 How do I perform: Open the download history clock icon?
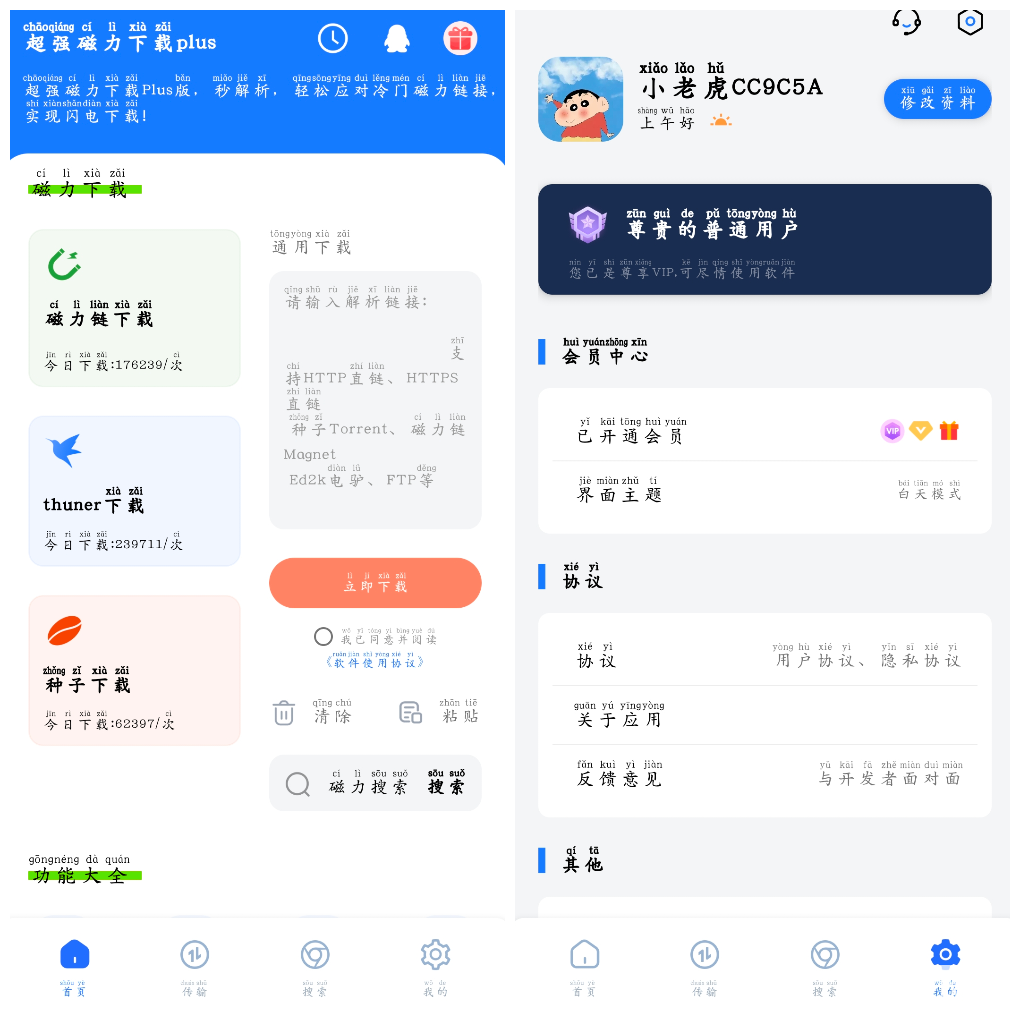click(x=333, y=38)
